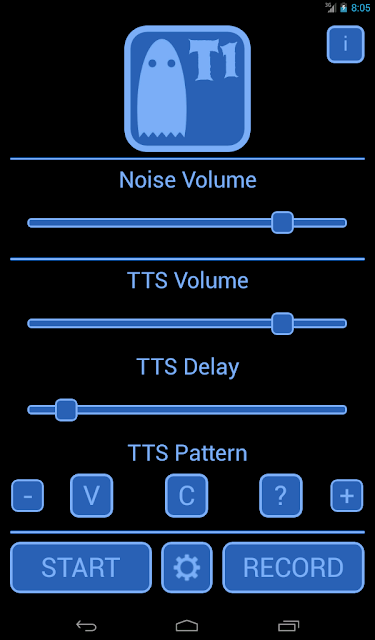Open settings via the gear icon
The image size is (375, 640).
(187, 567)
